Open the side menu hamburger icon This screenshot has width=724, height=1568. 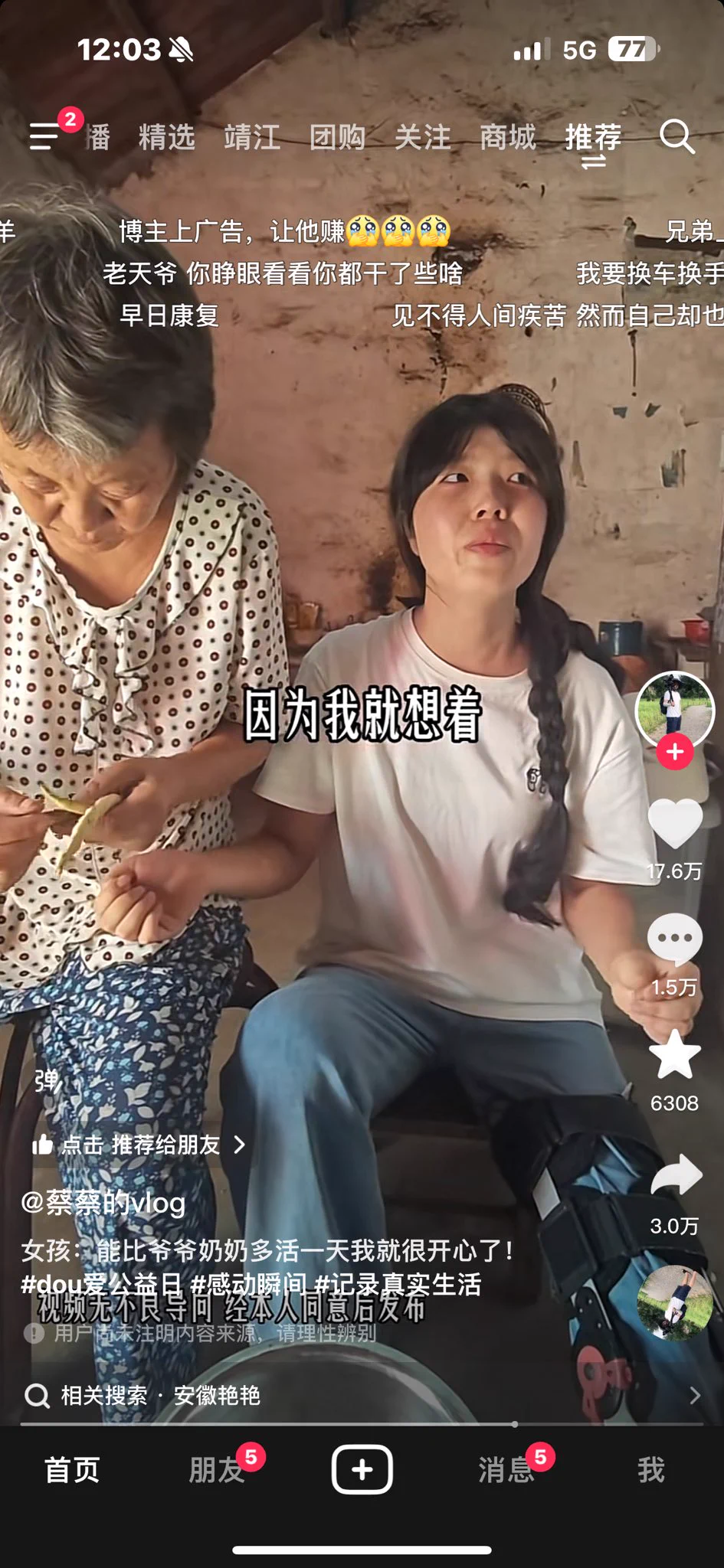tap(44, 138)
